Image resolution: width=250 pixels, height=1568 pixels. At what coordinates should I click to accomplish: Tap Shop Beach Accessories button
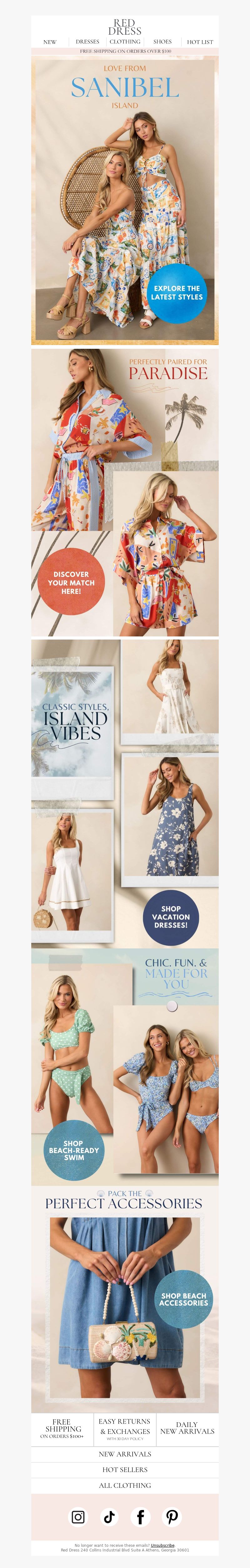point(183,1299)
